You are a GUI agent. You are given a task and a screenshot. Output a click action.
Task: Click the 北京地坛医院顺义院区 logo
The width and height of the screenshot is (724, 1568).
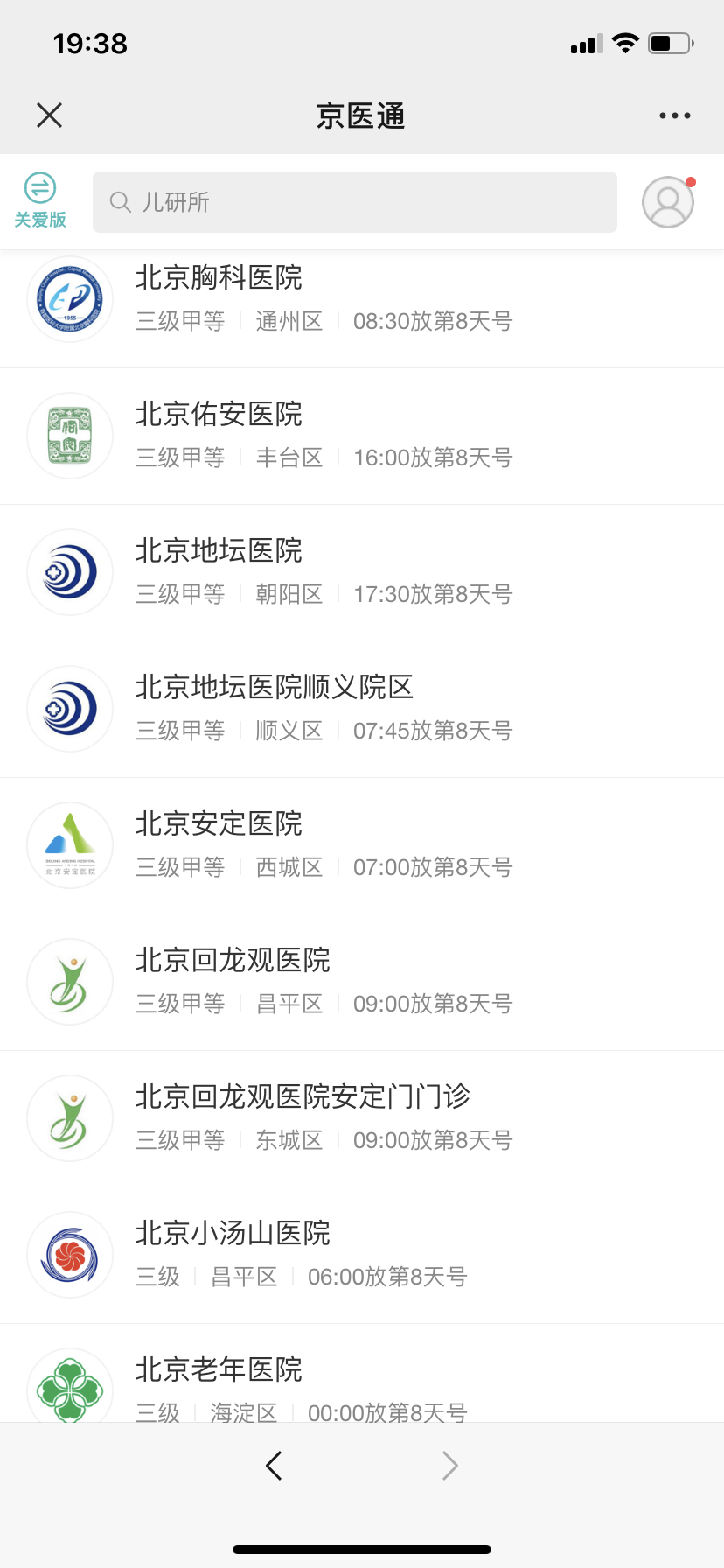click(x=70, y=708)
